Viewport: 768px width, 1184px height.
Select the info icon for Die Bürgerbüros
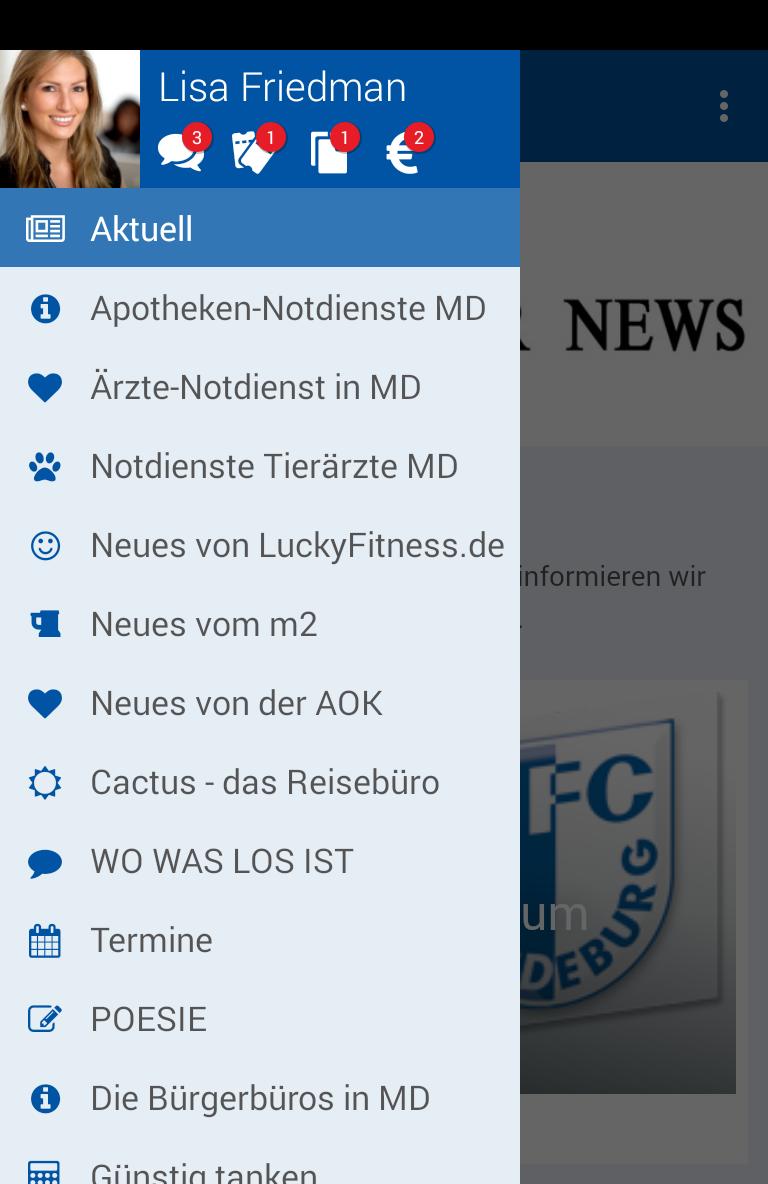point(44,1097)
